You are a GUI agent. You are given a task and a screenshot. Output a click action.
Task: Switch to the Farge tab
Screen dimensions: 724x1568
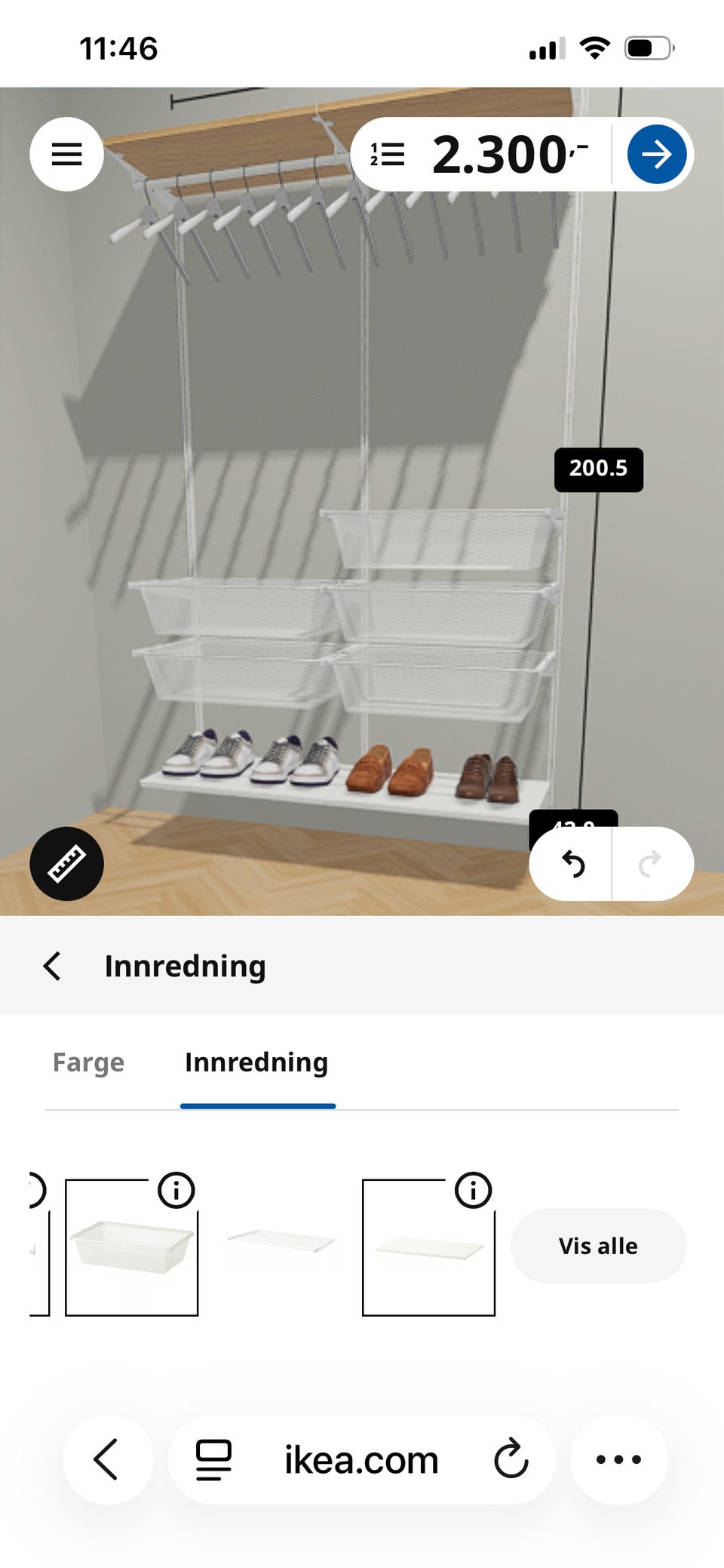88,1062
